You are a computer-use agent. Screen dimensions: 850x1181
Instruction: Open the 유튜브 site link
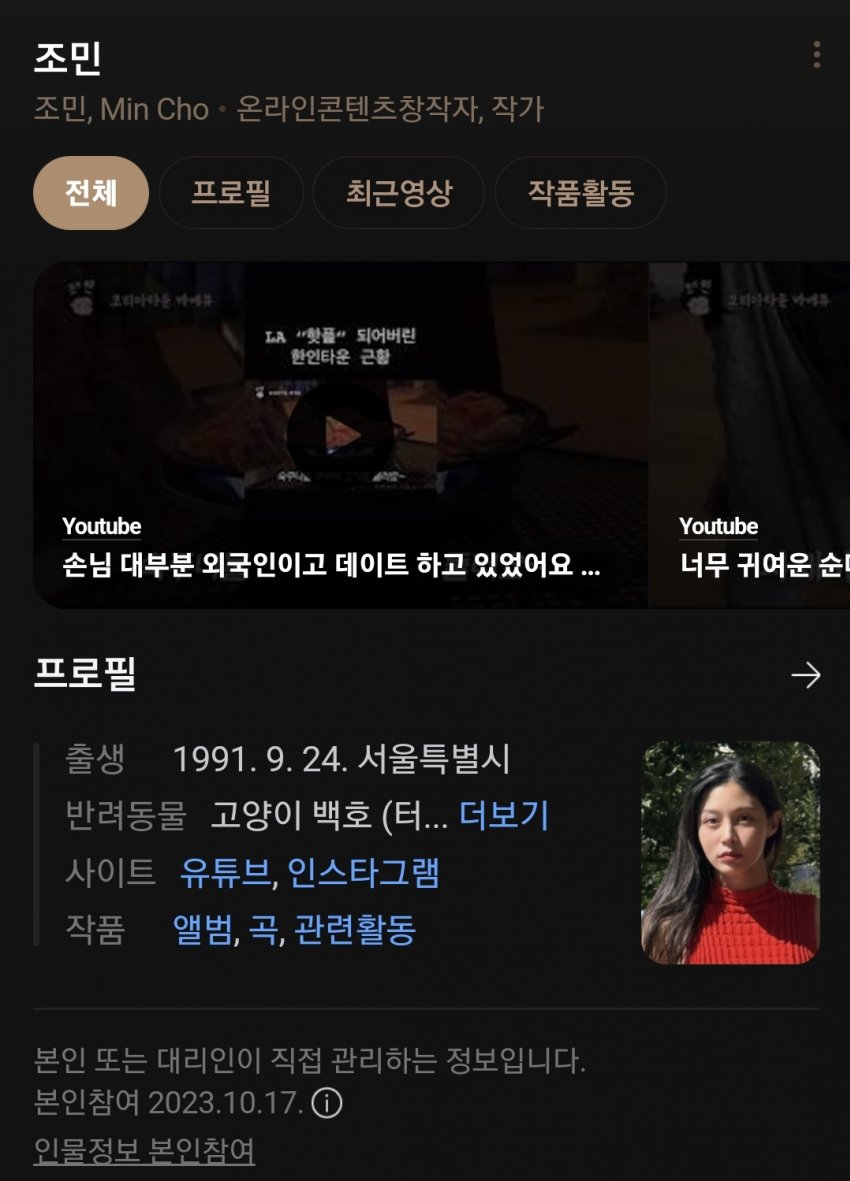(x=225, y=873)
